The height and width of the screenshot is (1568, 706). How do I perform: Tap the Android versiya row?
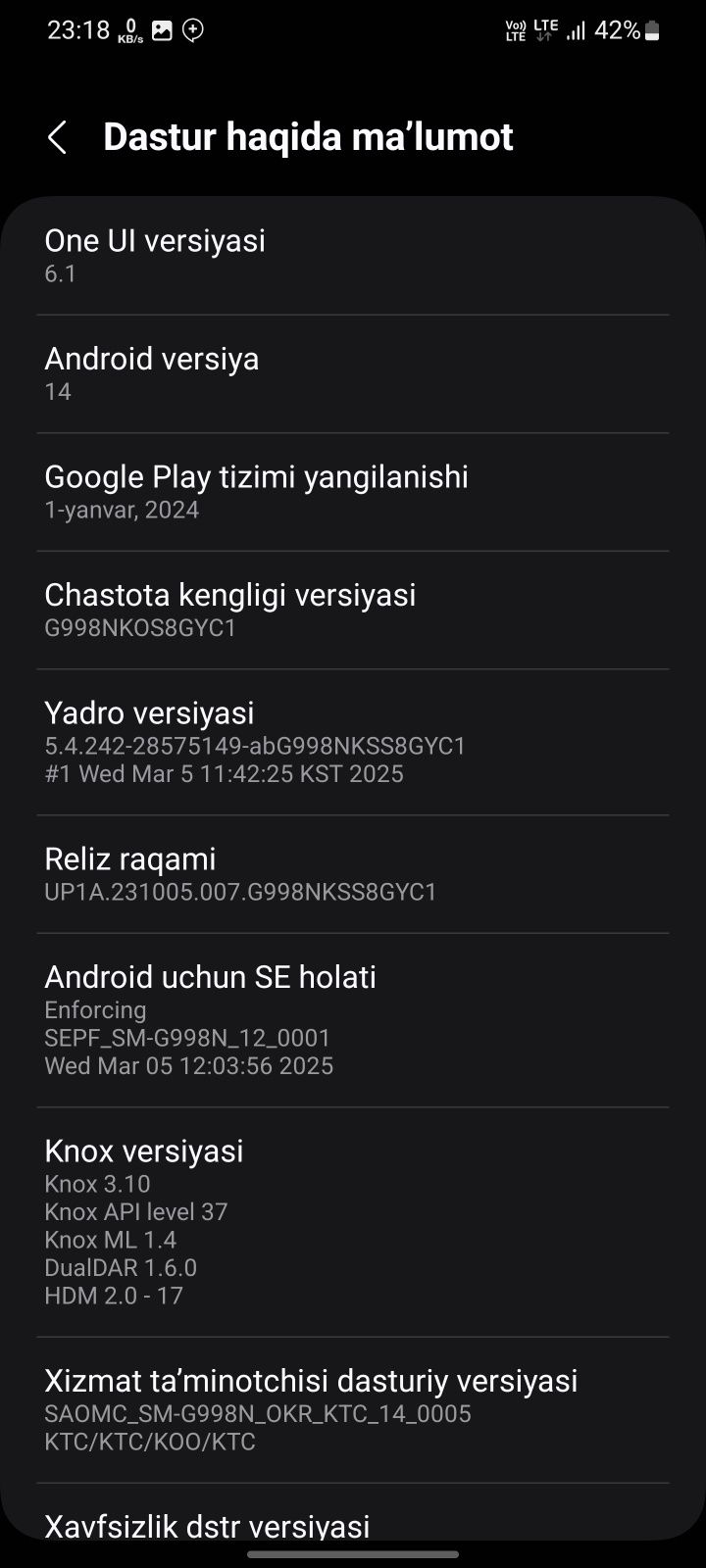tap(353, 373)
